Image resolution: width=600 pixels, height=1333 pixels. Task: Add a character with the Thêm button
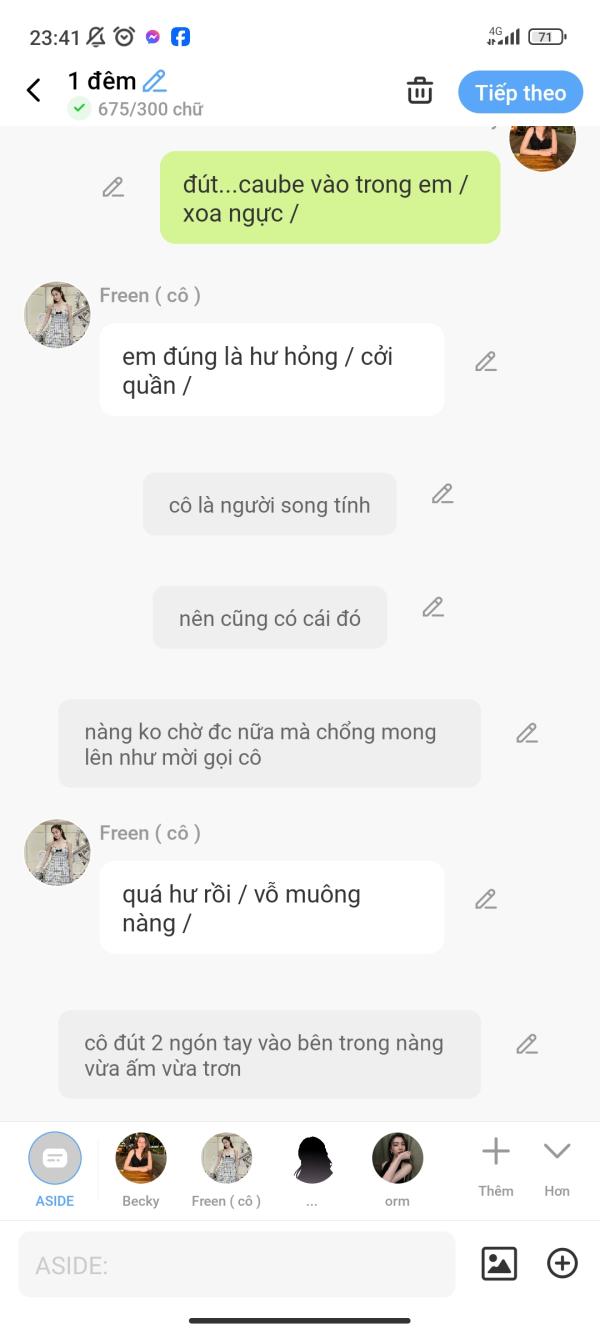tap(496, 1166)
